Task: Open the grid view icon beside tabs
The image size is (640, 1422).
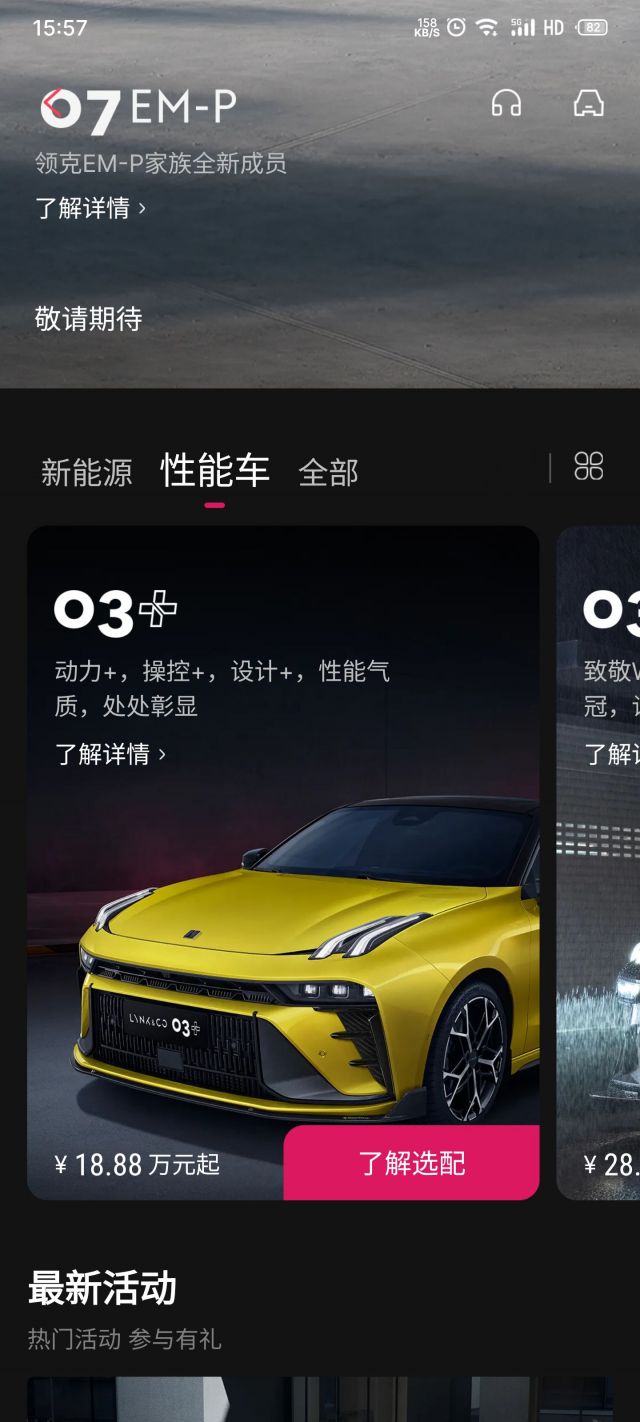Action: tap(589, 466)
